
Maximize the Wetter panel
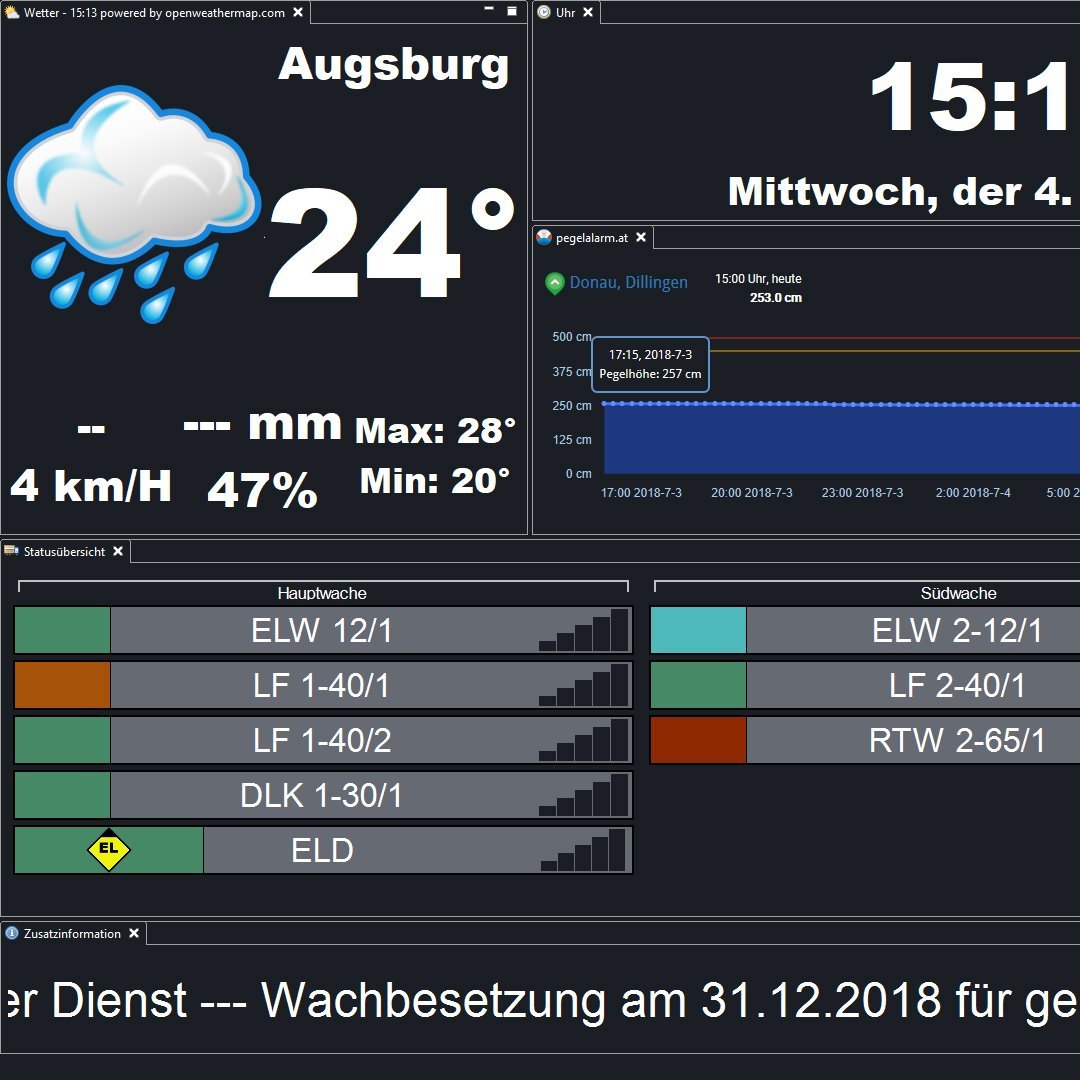[512, 12]
